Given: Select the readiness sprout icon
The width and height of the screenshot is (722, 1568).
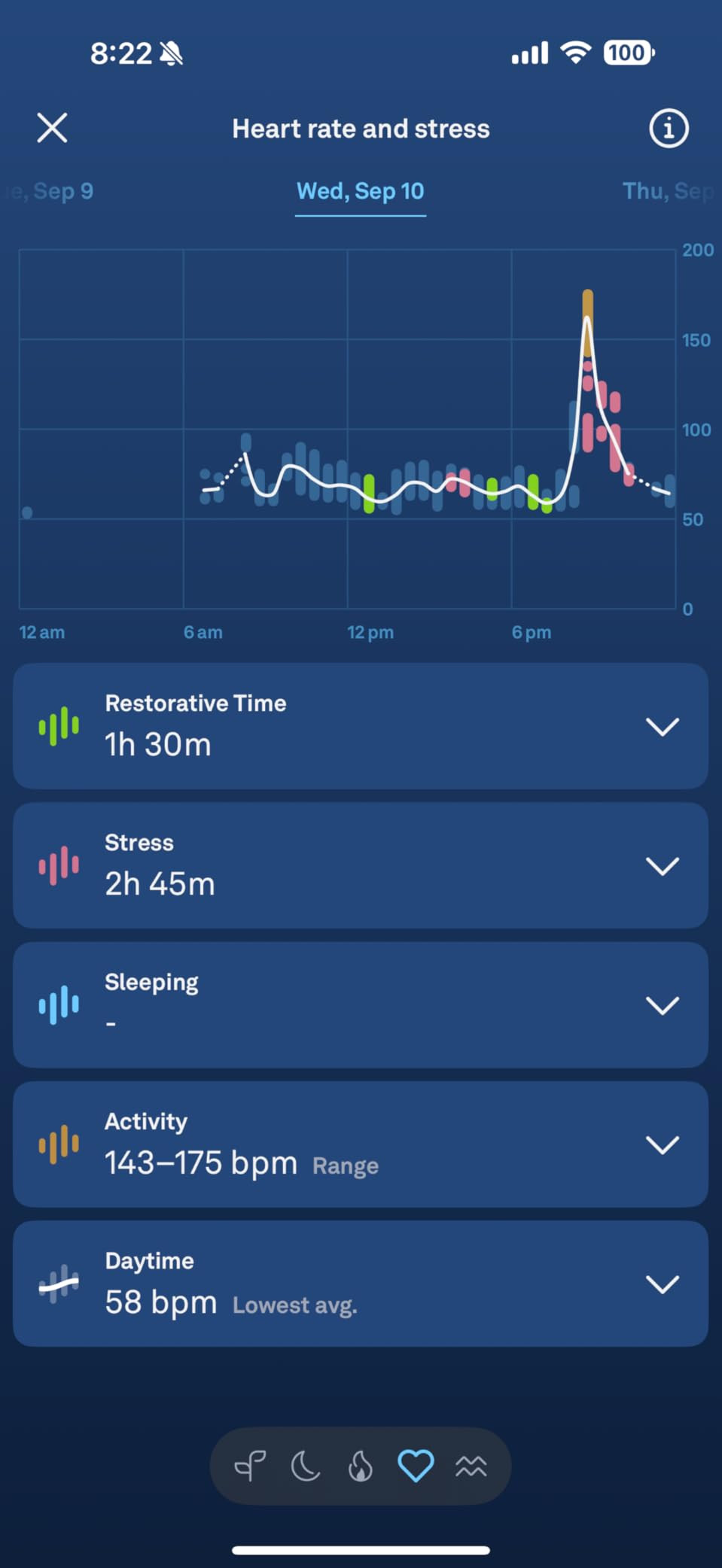Looking at the screenshot, I should 251,1466.
